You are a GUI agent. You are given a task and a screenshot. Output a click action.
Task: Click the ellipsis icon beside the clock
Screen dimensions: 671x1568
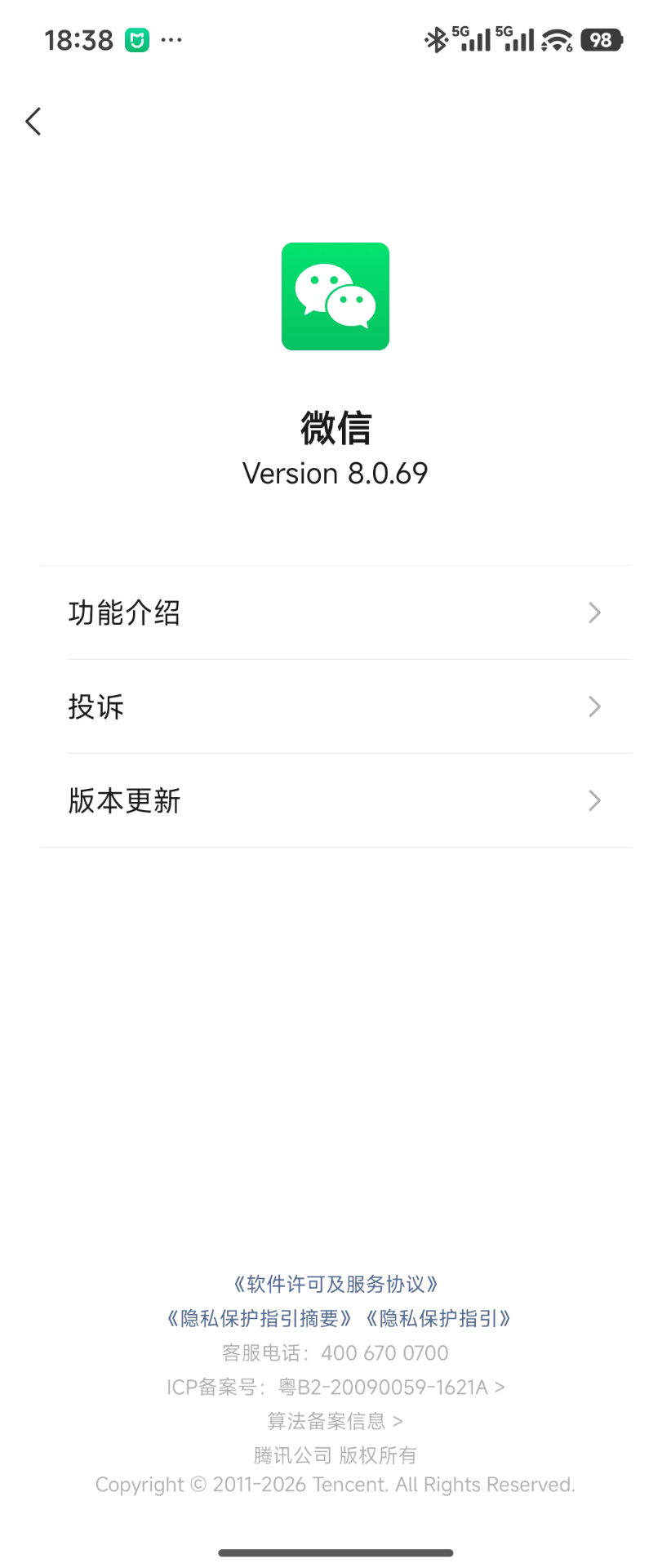[171, 39]
